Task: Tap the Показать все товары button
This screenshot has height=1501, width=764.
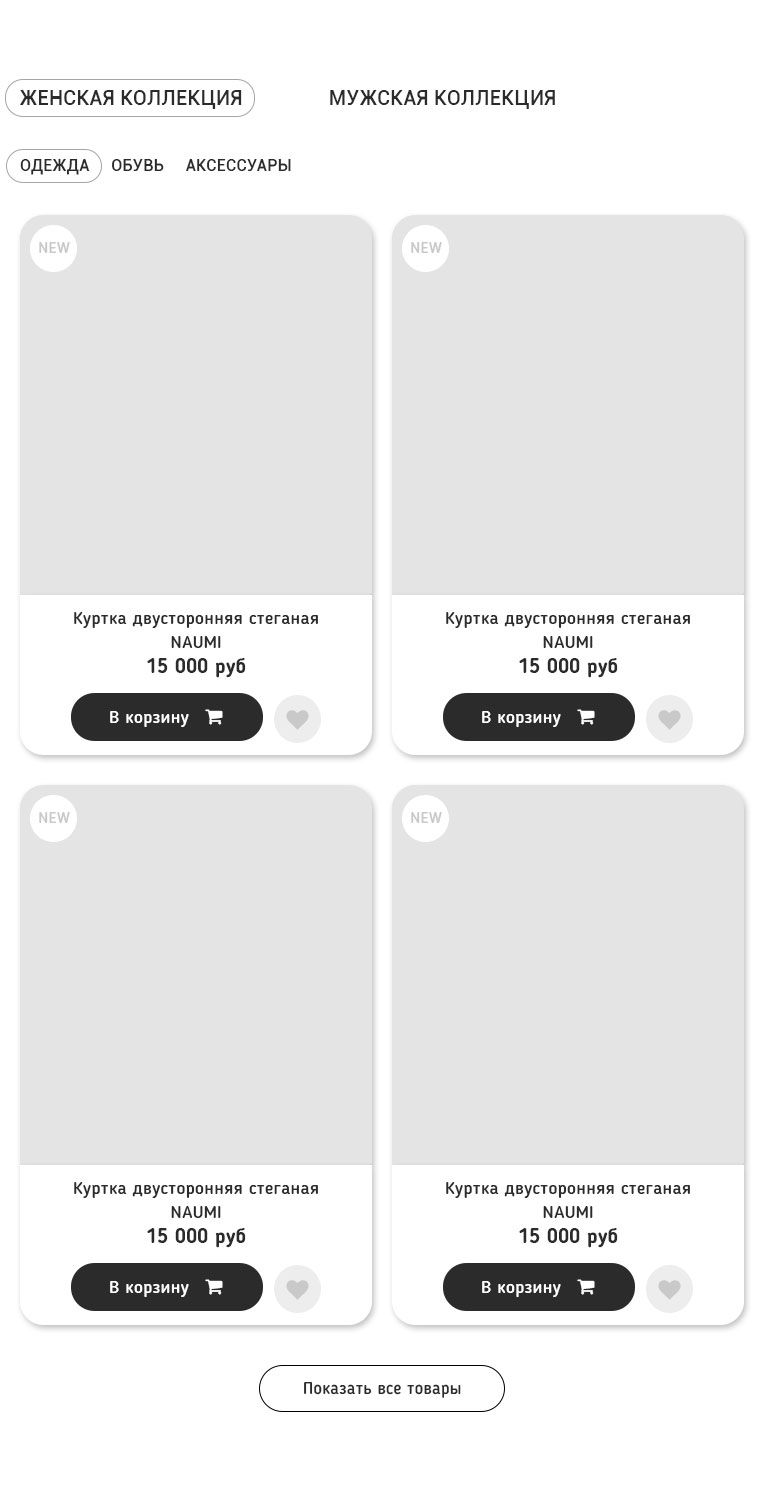Action: [381, 1388]
